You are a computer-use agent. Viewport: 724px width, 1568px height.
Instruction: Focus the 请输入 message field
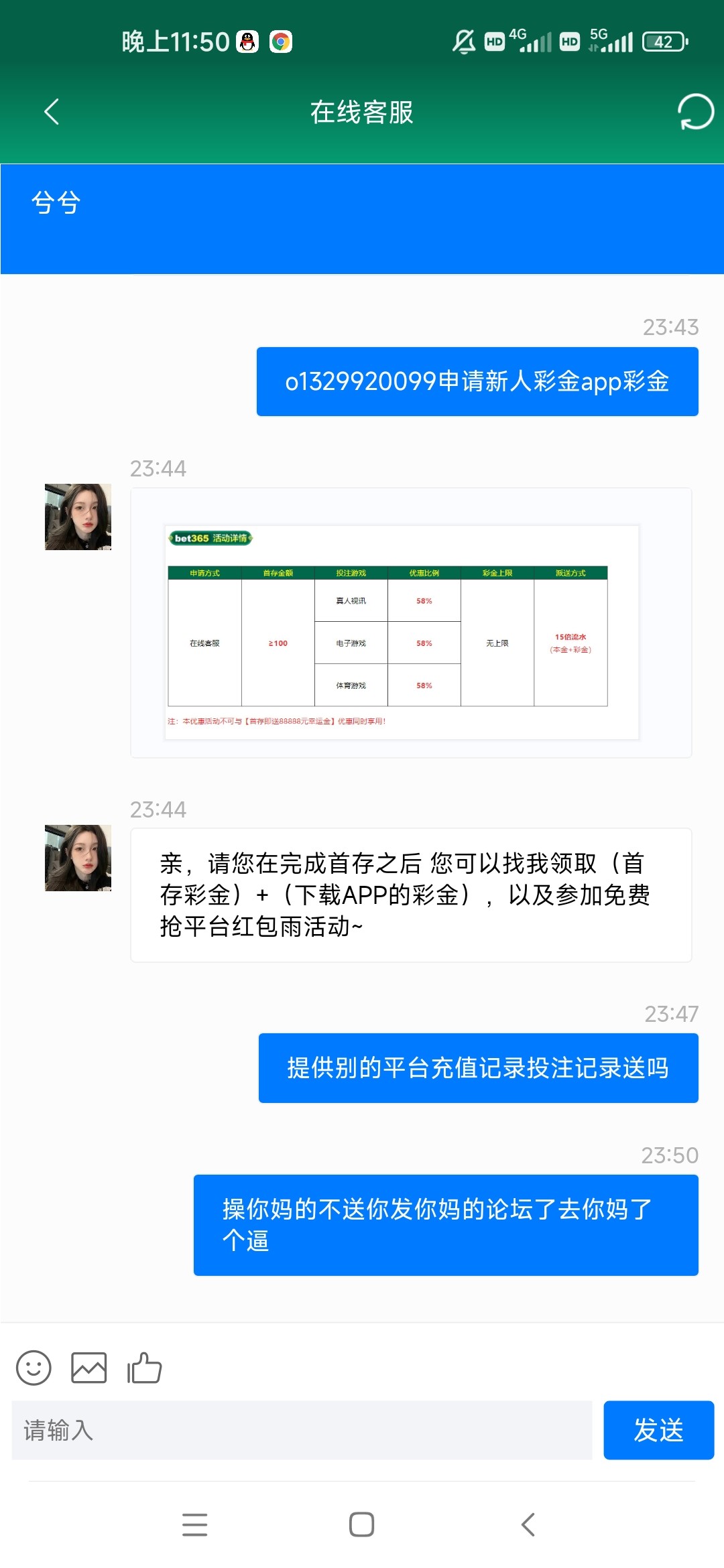(x=302, y=1431)
